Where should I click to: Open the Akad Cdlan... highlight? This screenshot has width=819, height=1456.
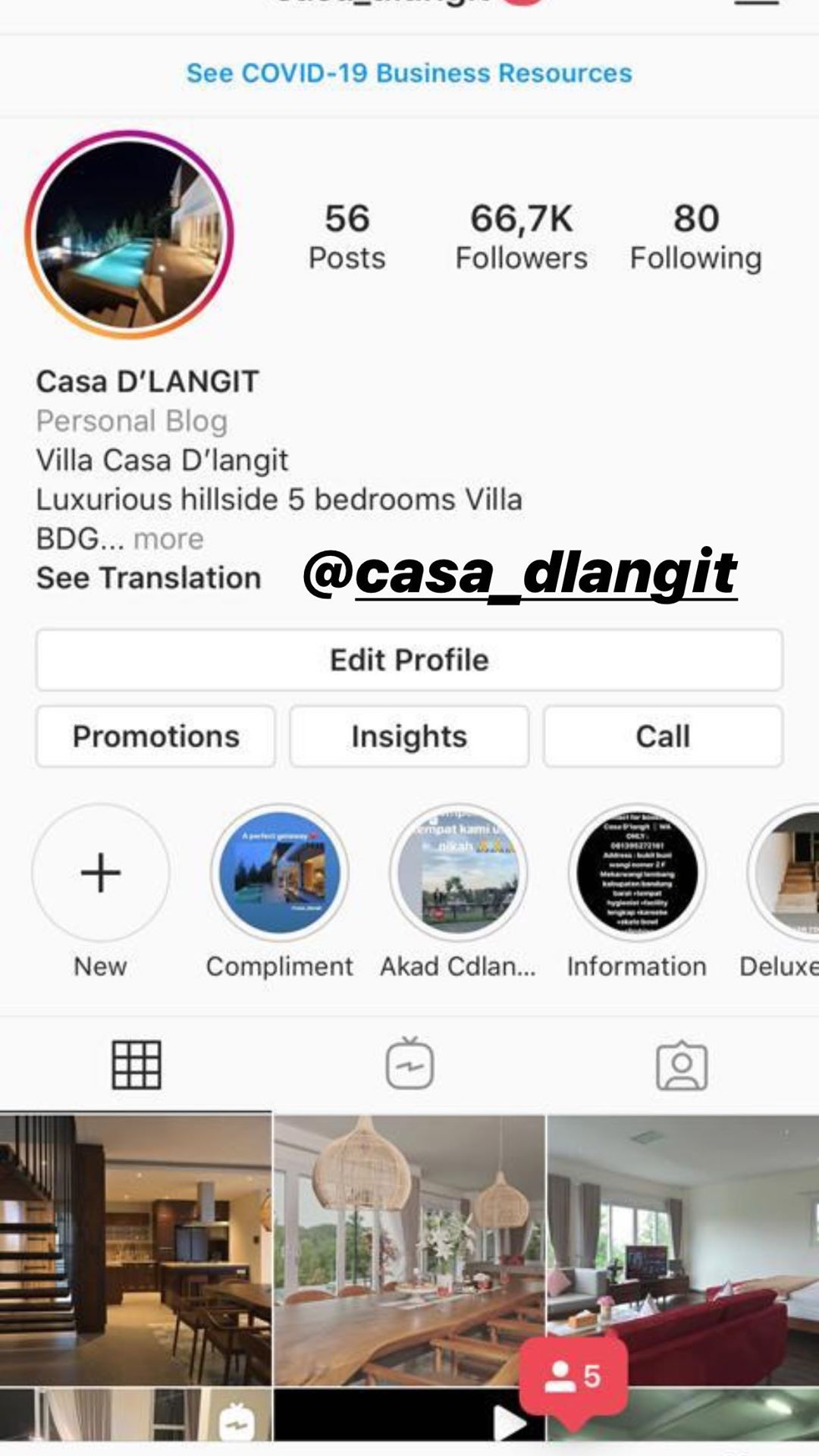(458, 874)
